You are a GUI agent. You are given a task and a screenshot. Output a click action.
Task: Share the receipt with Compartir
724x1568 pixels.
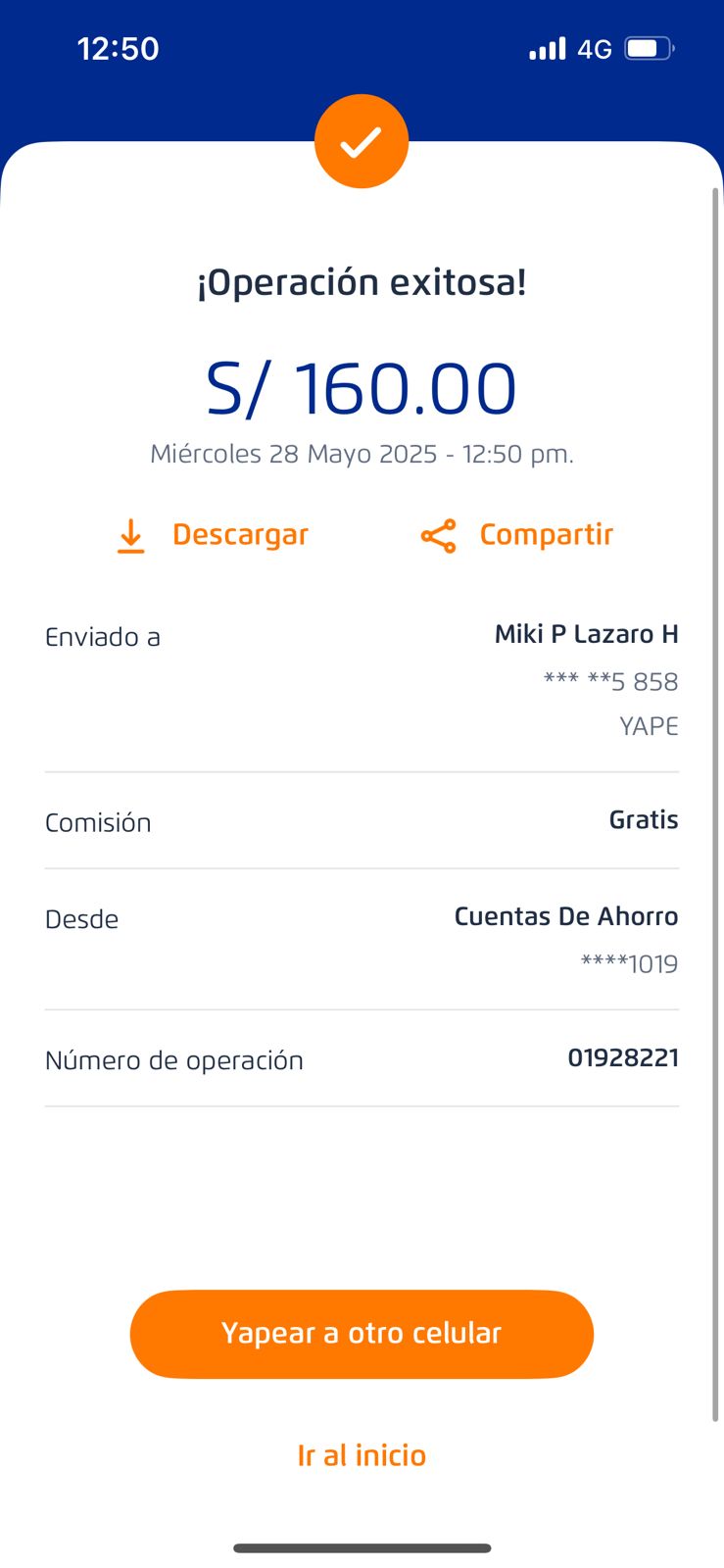tap(517, 535)
